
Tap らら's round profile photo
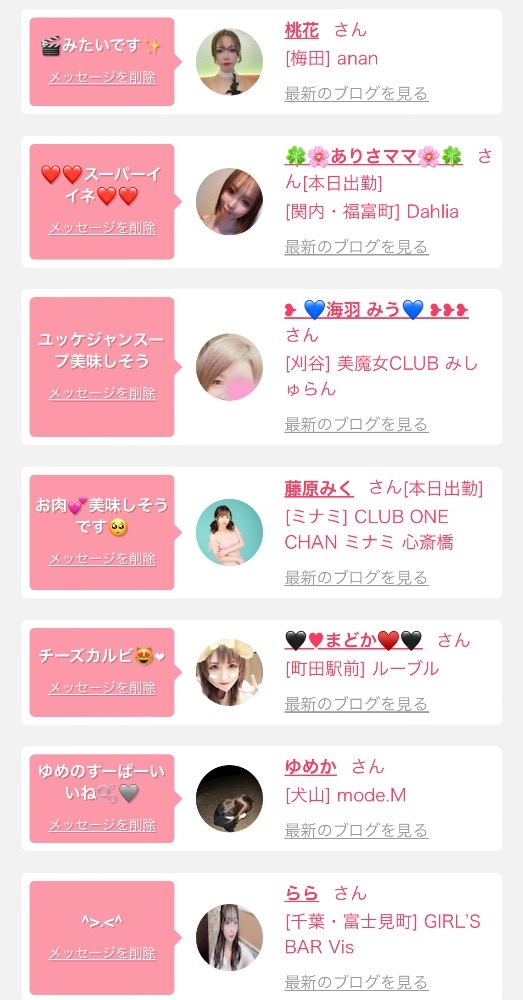(229, 937)
